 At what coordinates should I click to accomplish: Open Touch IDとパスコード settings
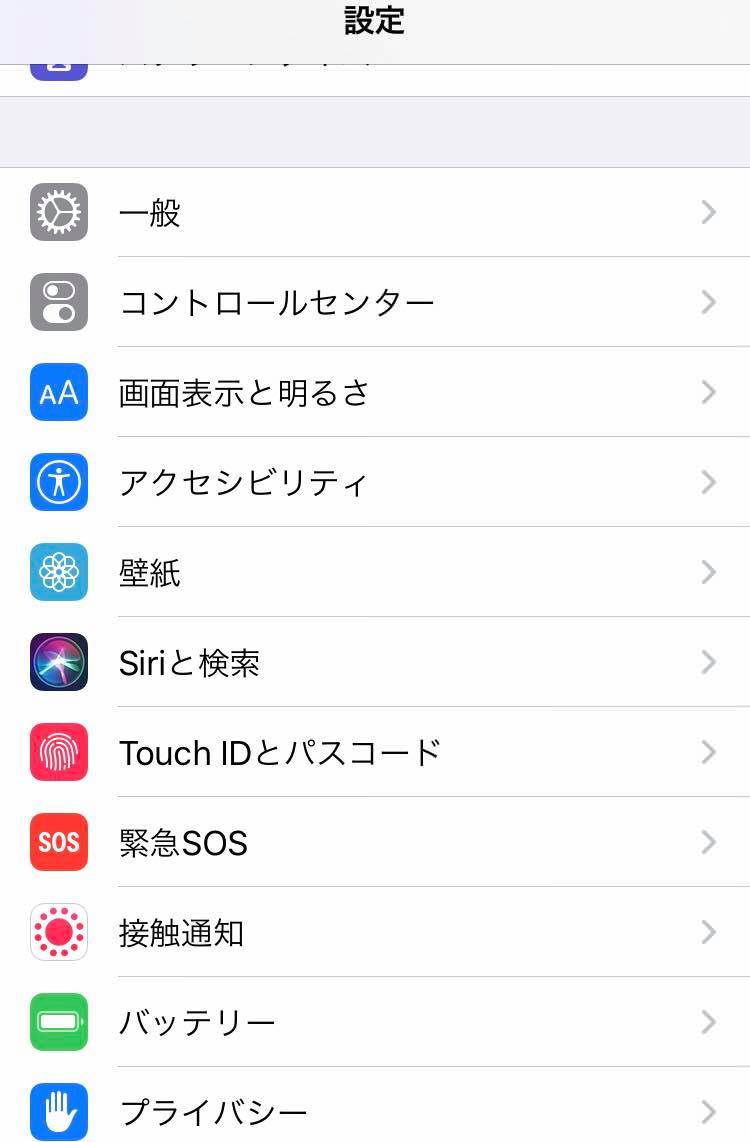point(280,753)
